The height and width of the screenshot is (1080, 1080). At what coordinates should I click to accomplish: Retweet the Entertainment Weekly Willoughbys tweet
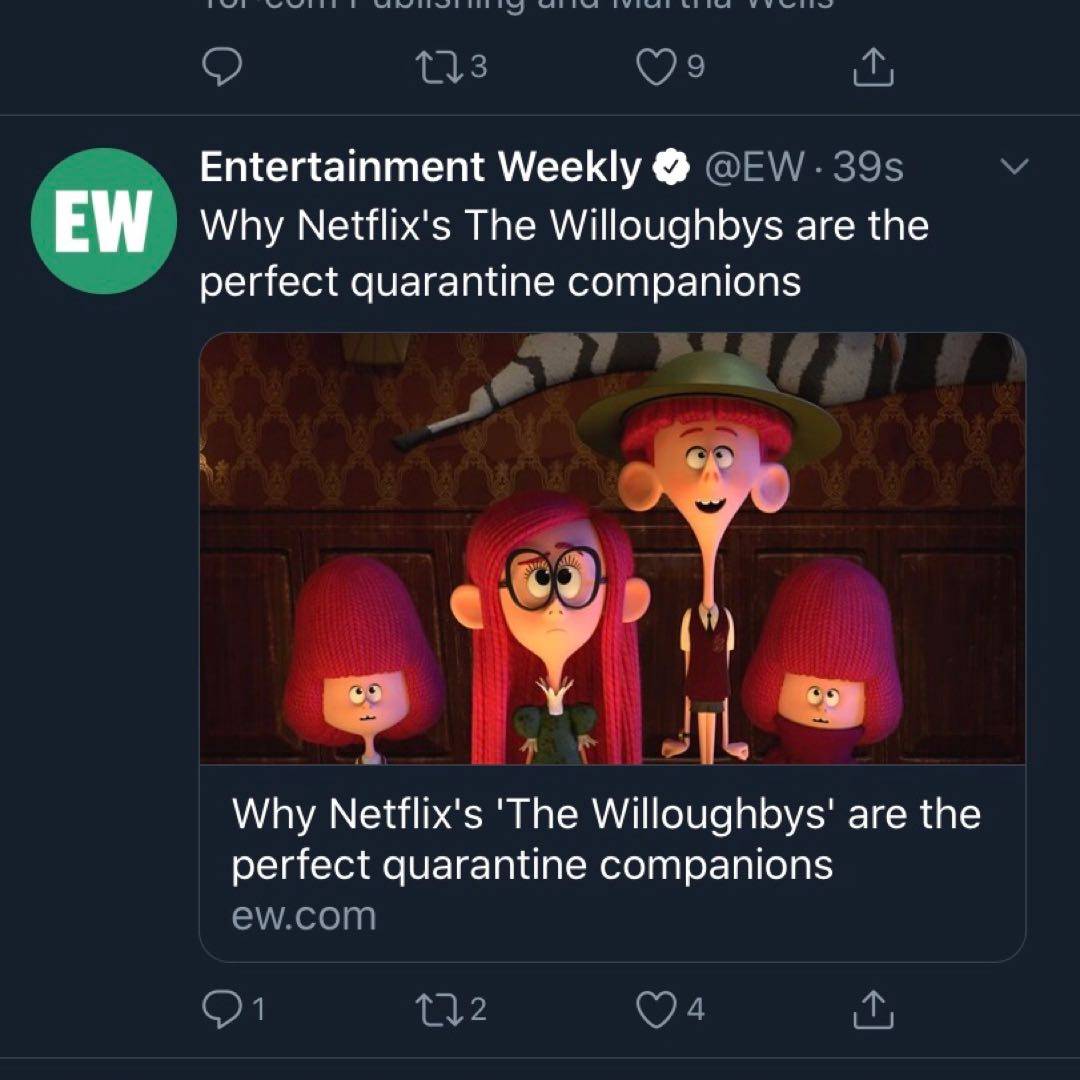(x=440, y=1010)
